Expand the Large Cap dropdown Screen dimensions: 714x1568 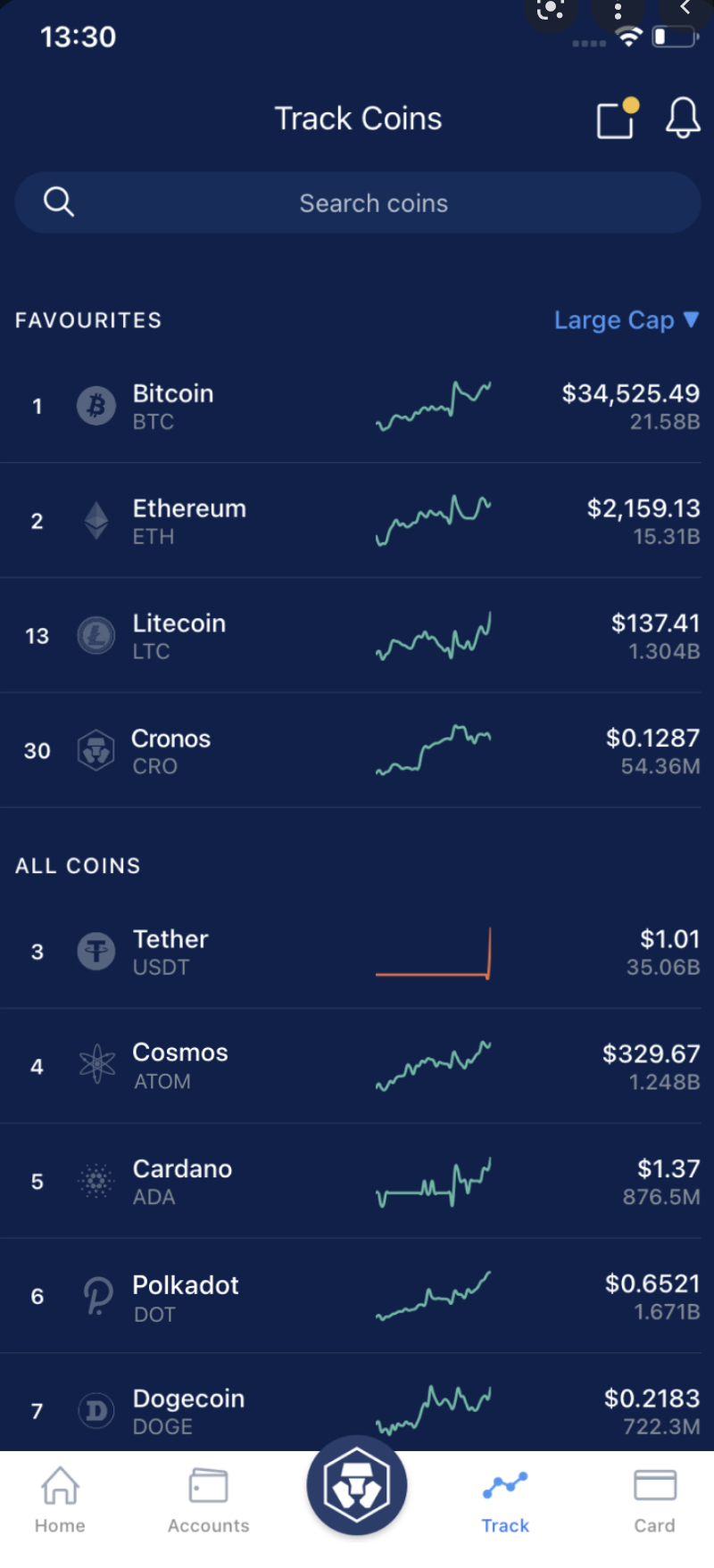(x=626, y=320)
